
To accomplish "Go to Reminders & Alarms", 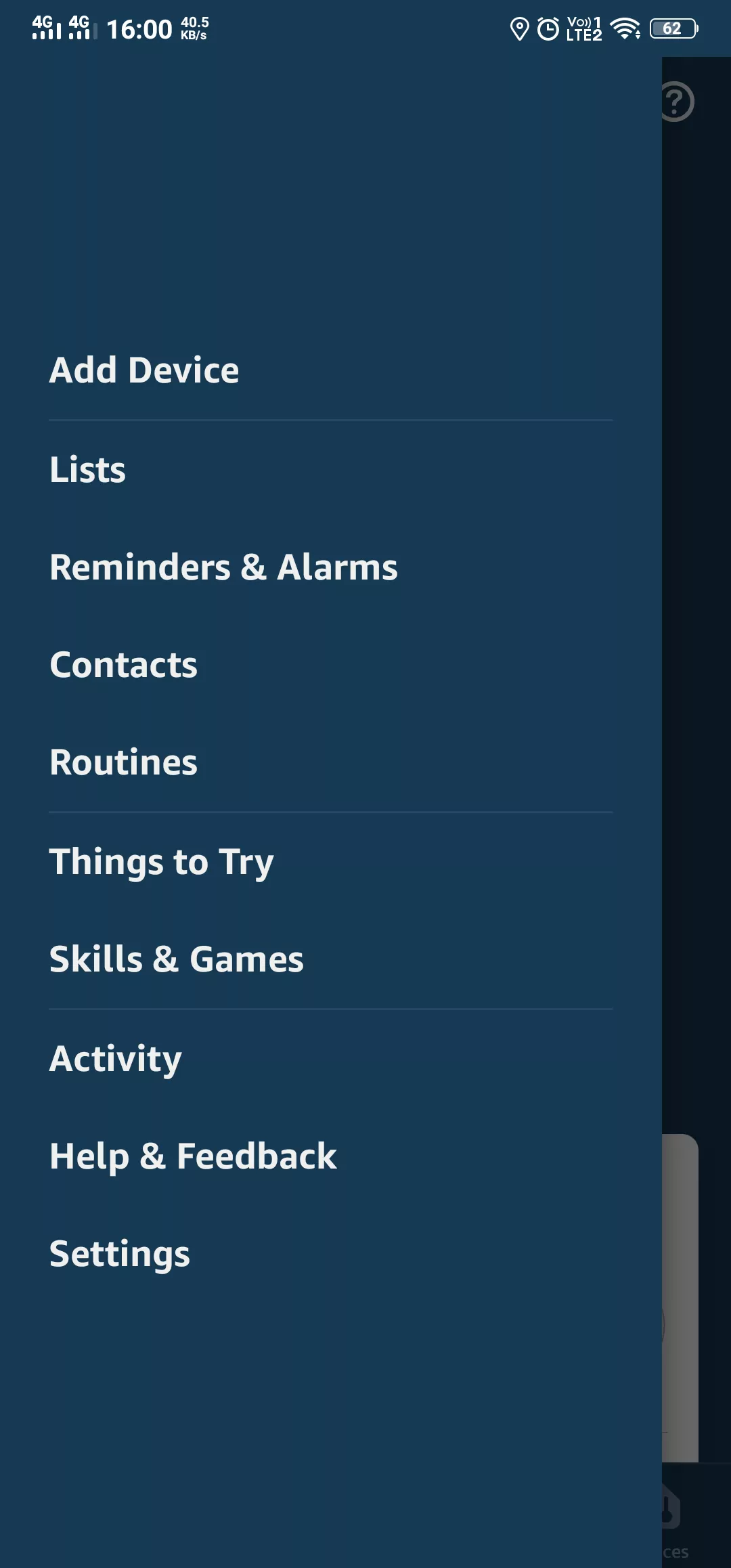I will click(x=223, y=567).
